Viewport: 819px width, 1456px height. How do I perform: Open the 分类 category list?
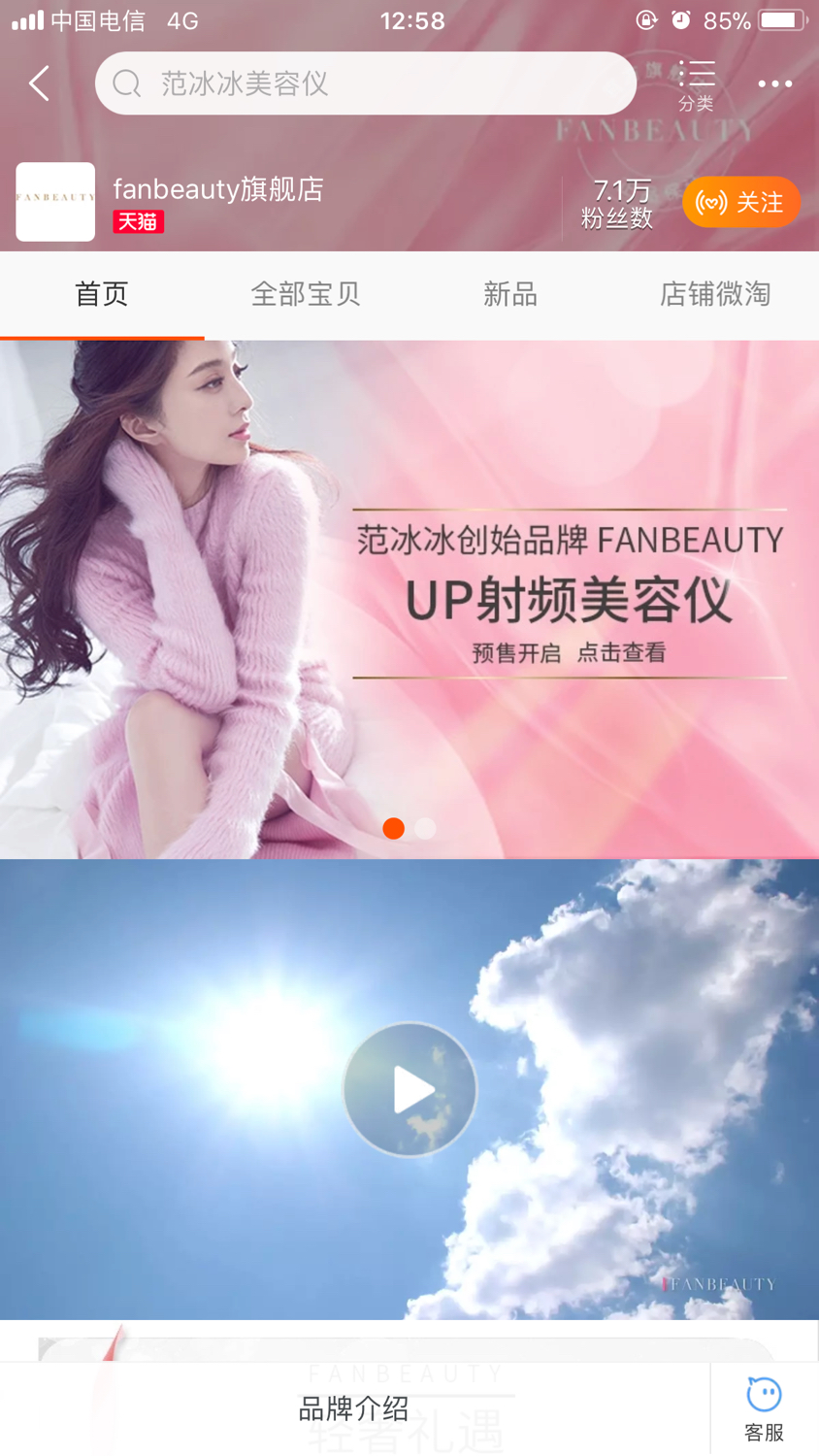[x=696, y=84]
